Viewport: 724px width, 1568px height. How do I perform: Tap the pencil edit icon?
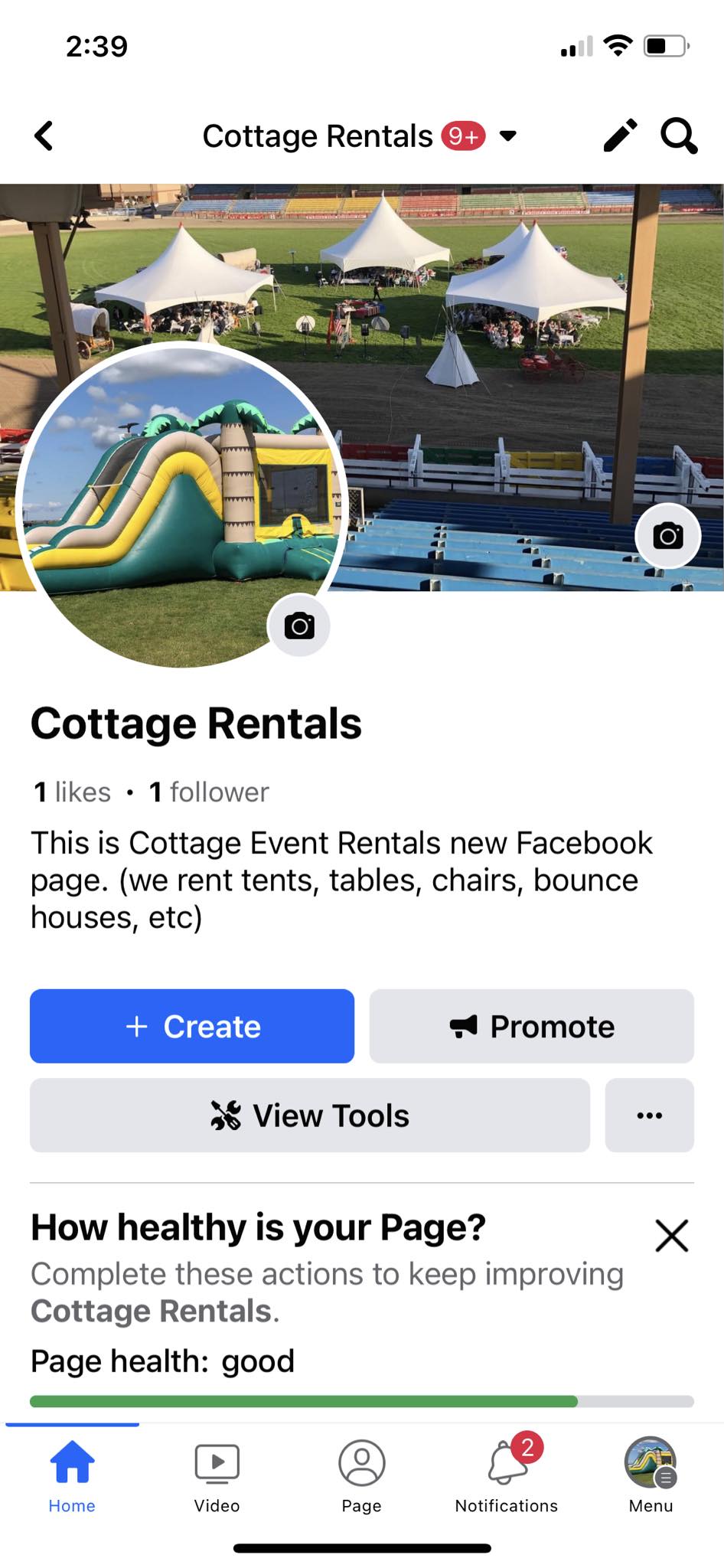tap(620, 136)
